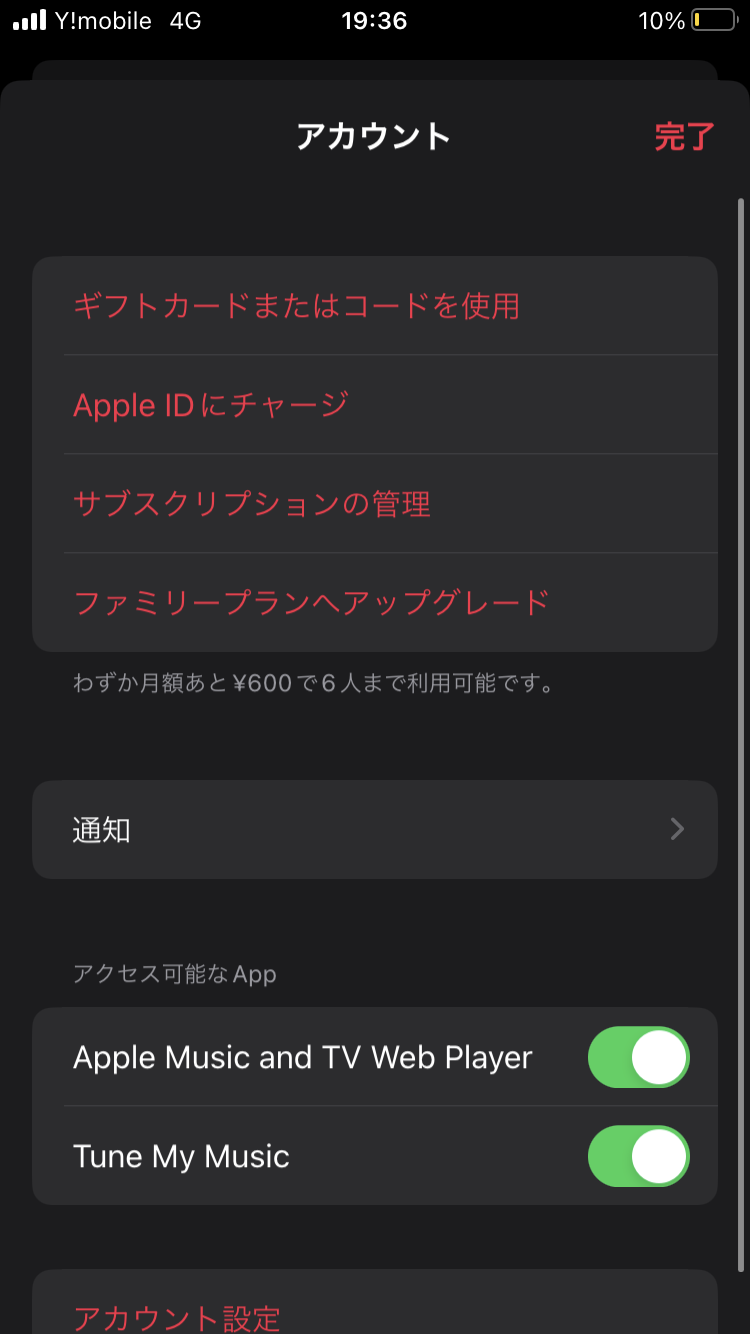The width and height of the screenshot is (750, 1334).
Task: Tap 完了 to close the account sheet
Action: [x=684, y=136]
